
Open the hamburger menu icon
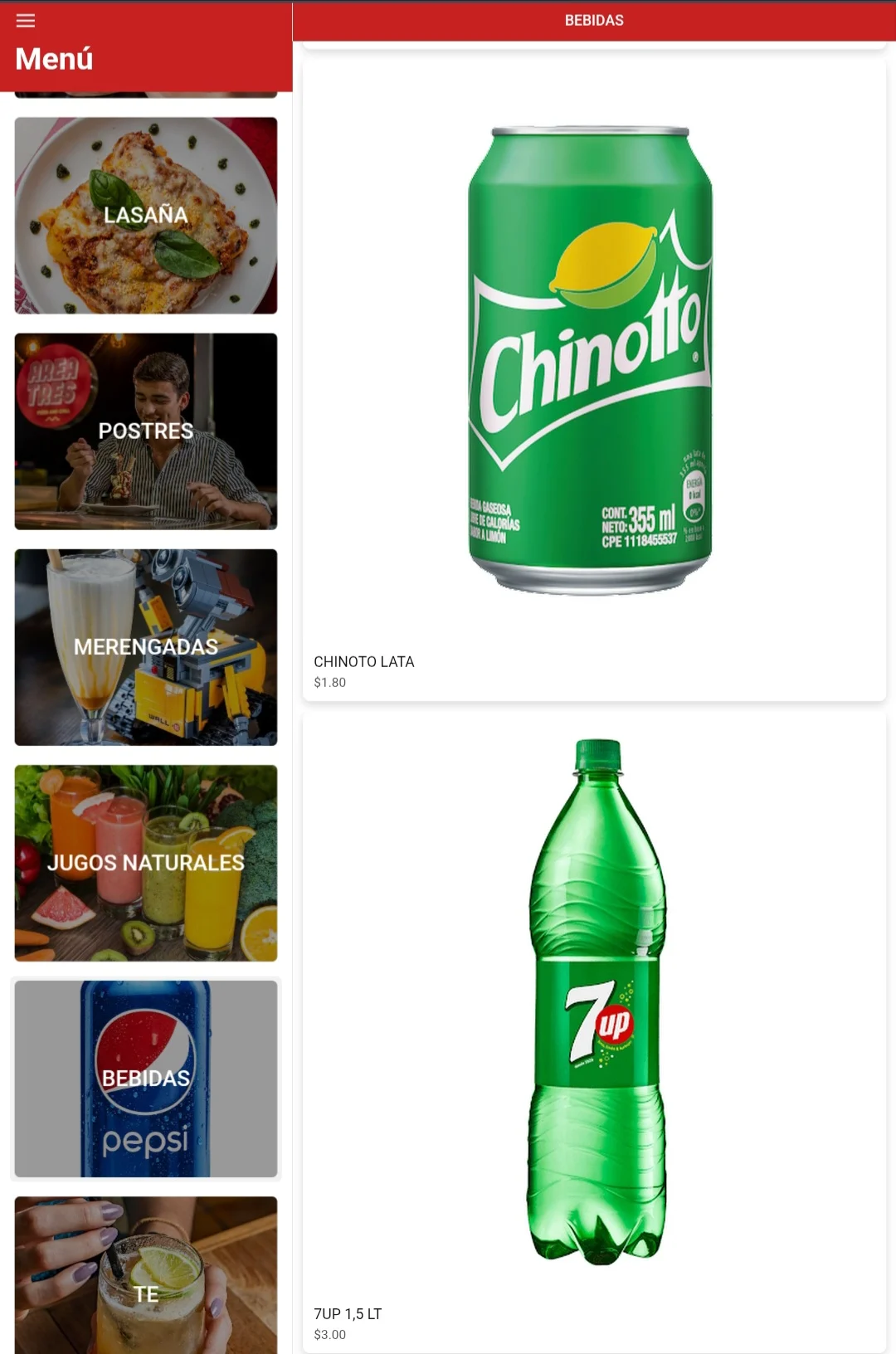[x=26, y=21]
